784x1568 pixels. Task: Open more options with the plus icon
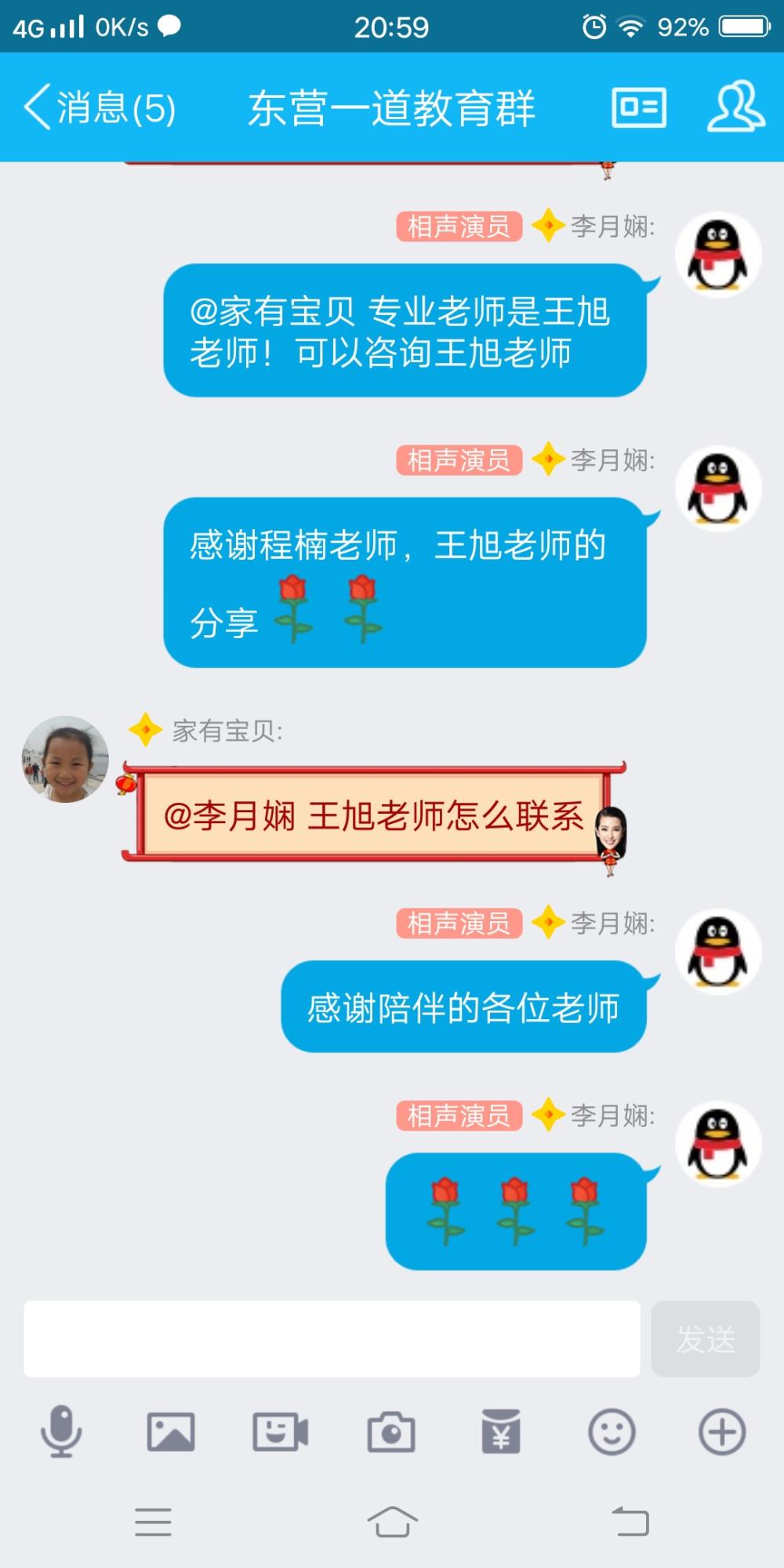[722, 1432]
